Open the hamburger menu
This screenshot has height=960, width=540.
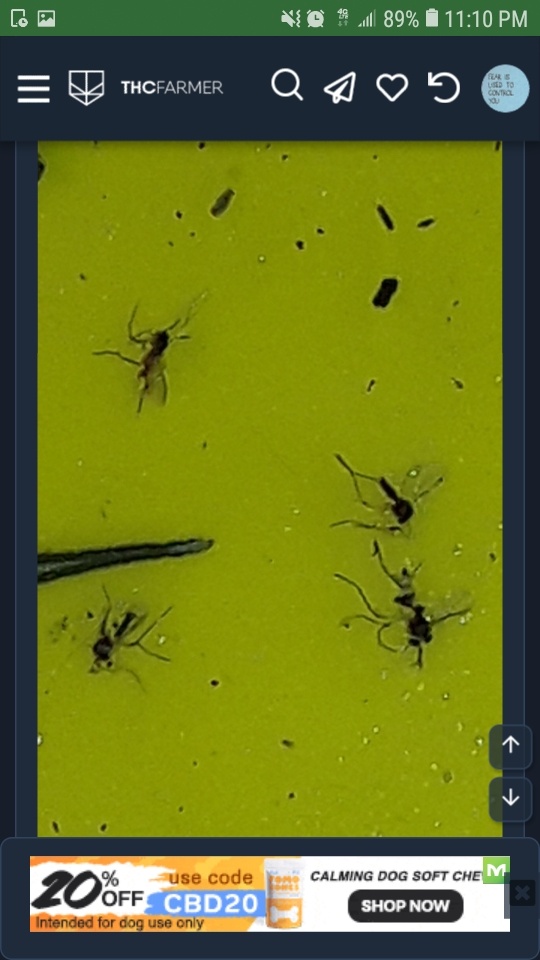pos(34,89)
